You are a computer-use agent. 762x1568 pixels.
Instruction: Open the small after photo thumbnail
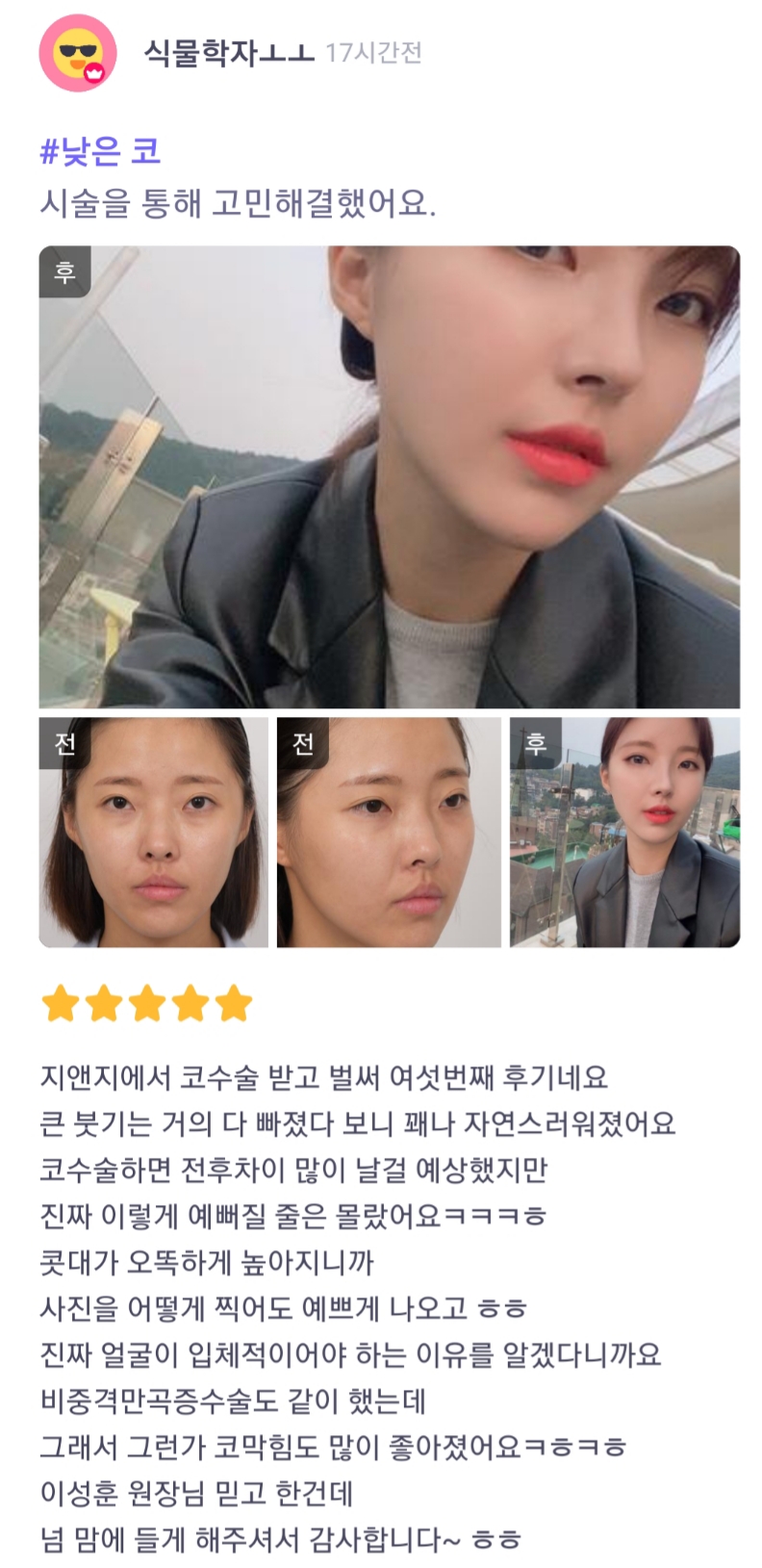click(x=625, y=833)
